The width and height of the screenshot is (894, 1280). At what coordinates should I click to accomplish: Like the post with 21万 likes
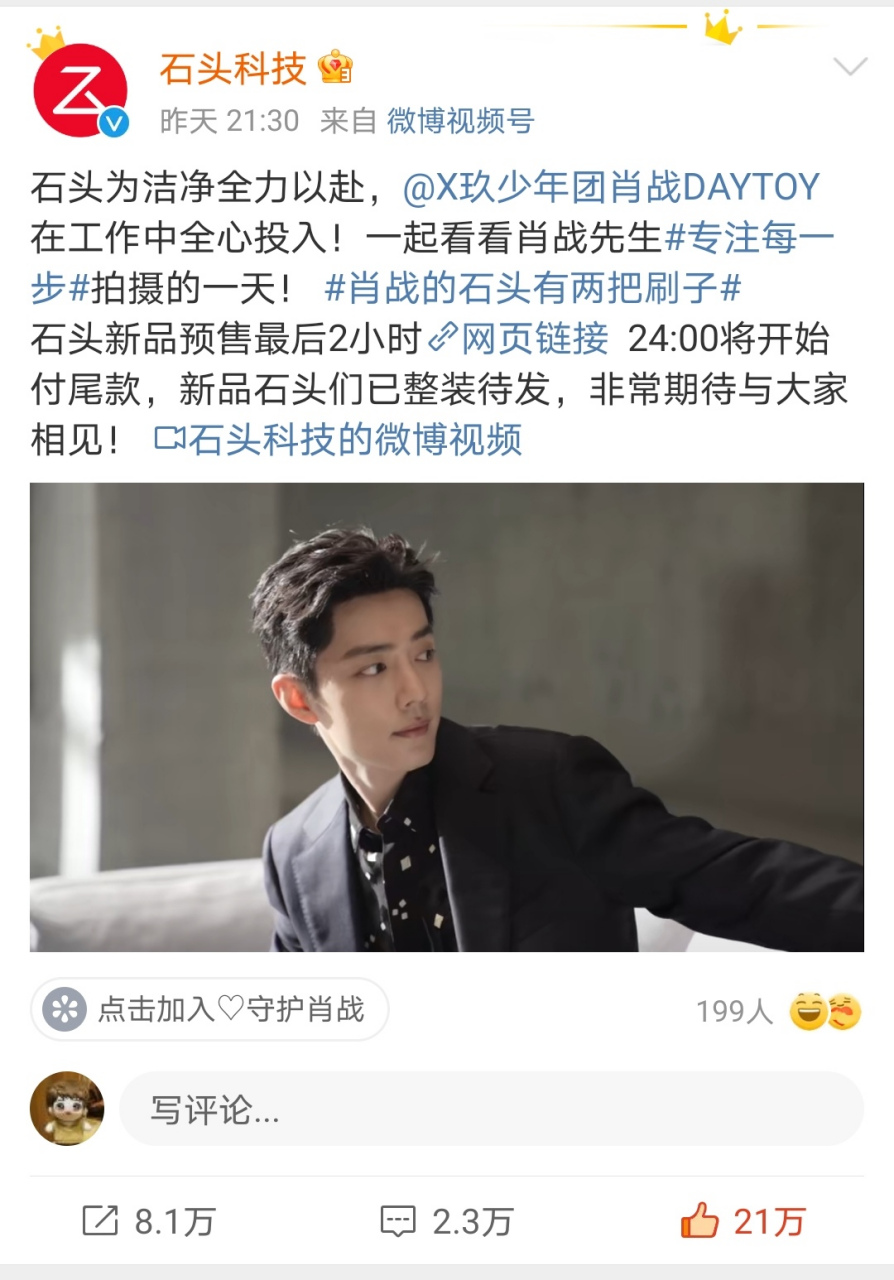click(743, 1221)
